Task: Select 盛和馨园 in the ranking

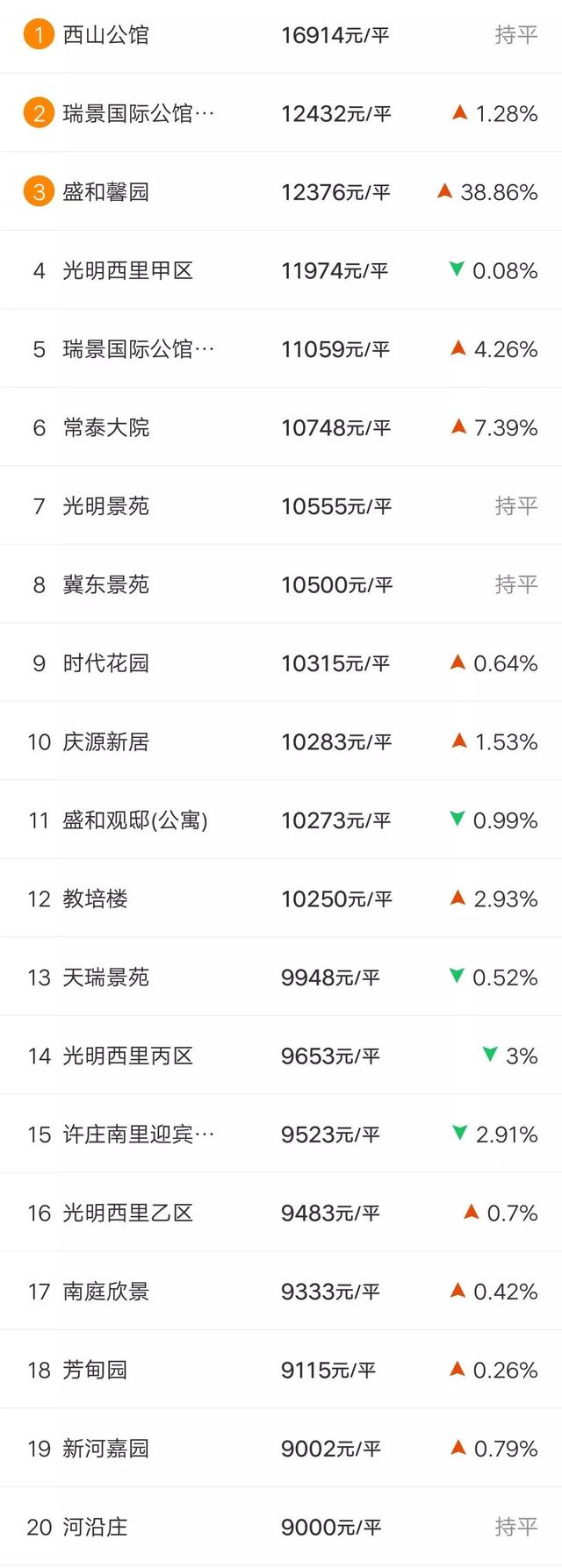Action: click(x=106, y=192)
